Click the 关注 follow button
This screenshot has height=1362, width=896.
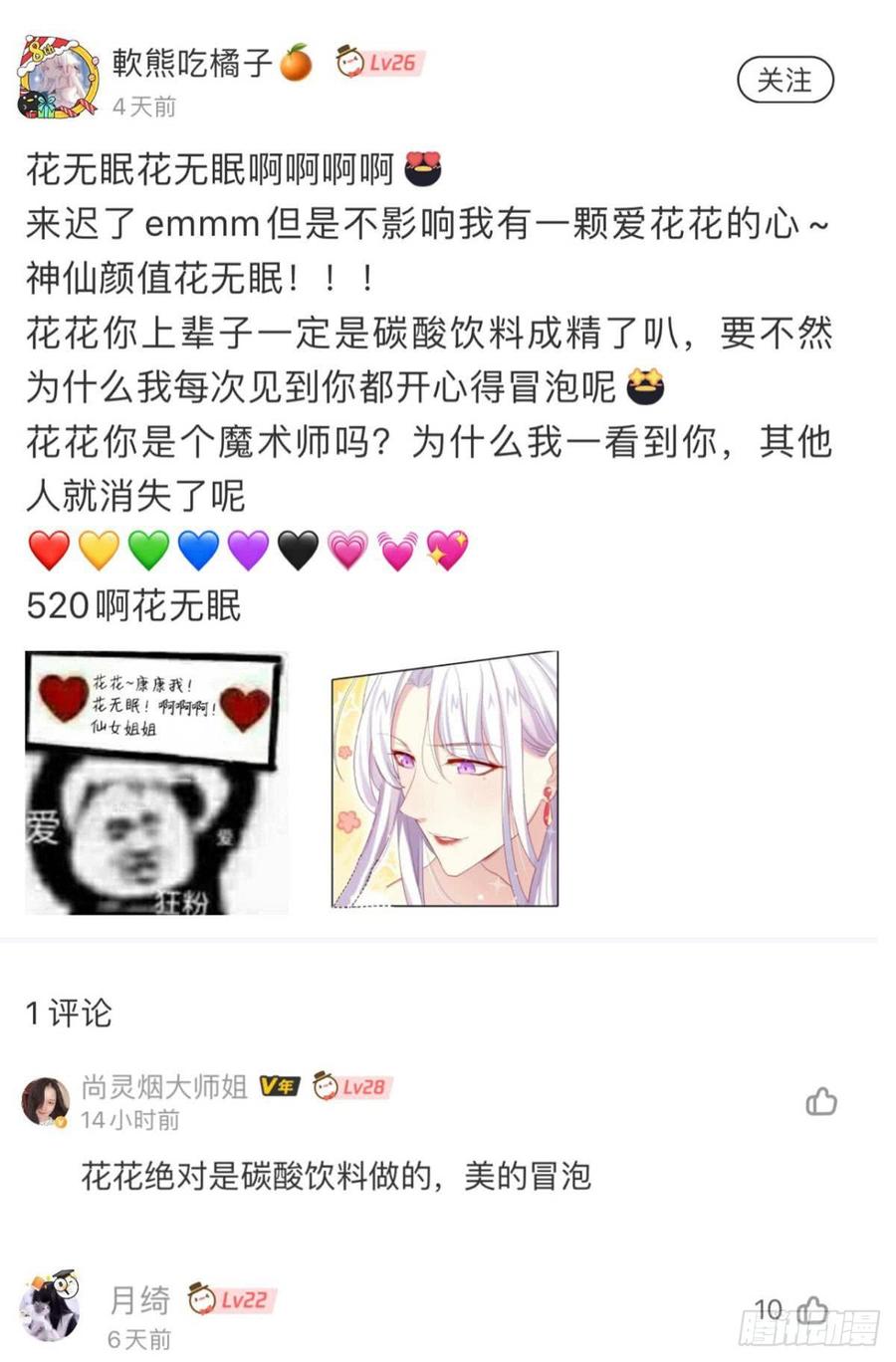coord(785,80)
